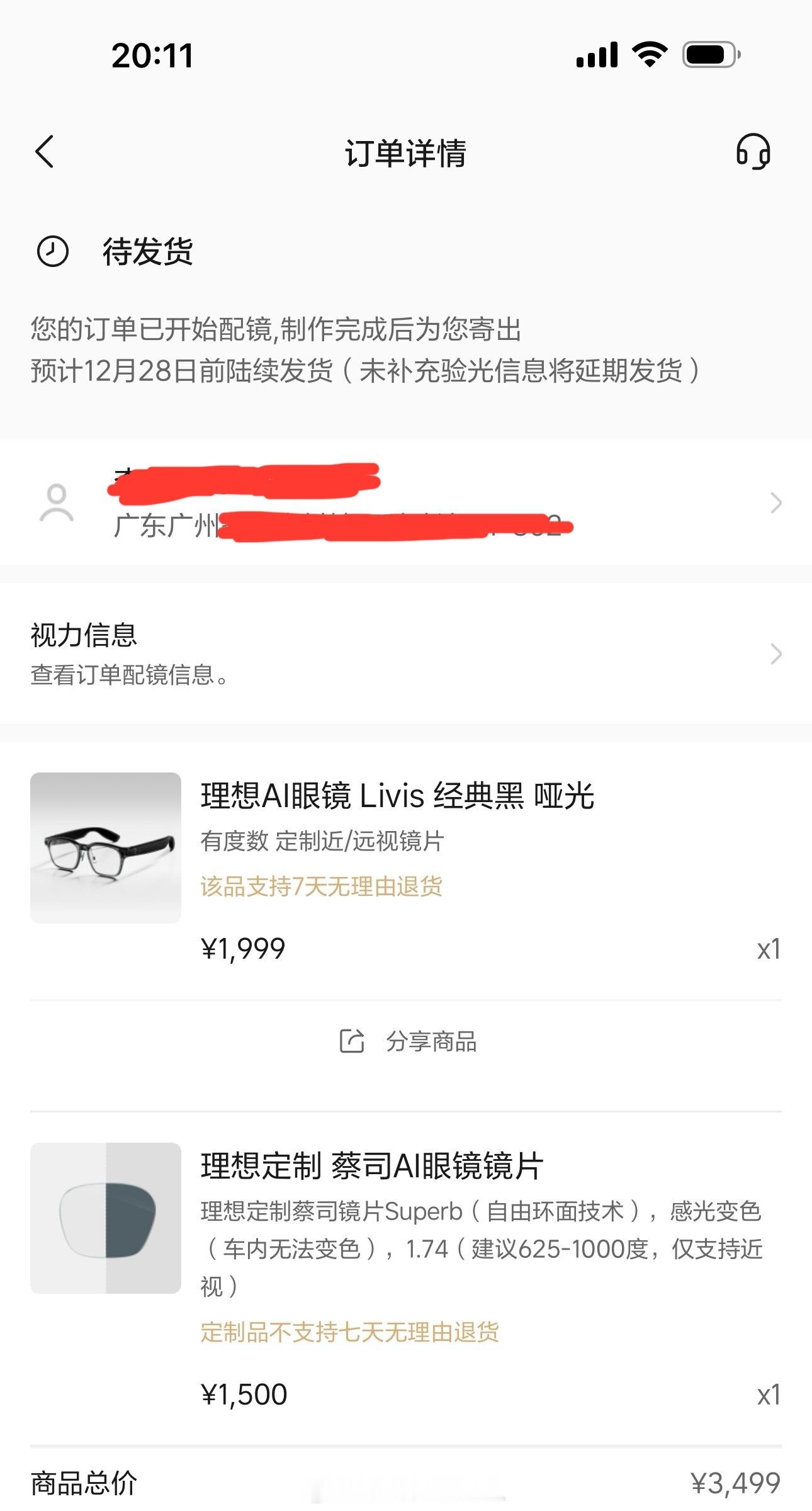812x1511 pixels.
Task: Tap 分享商品 to share the product
Action: [431, 1041]
